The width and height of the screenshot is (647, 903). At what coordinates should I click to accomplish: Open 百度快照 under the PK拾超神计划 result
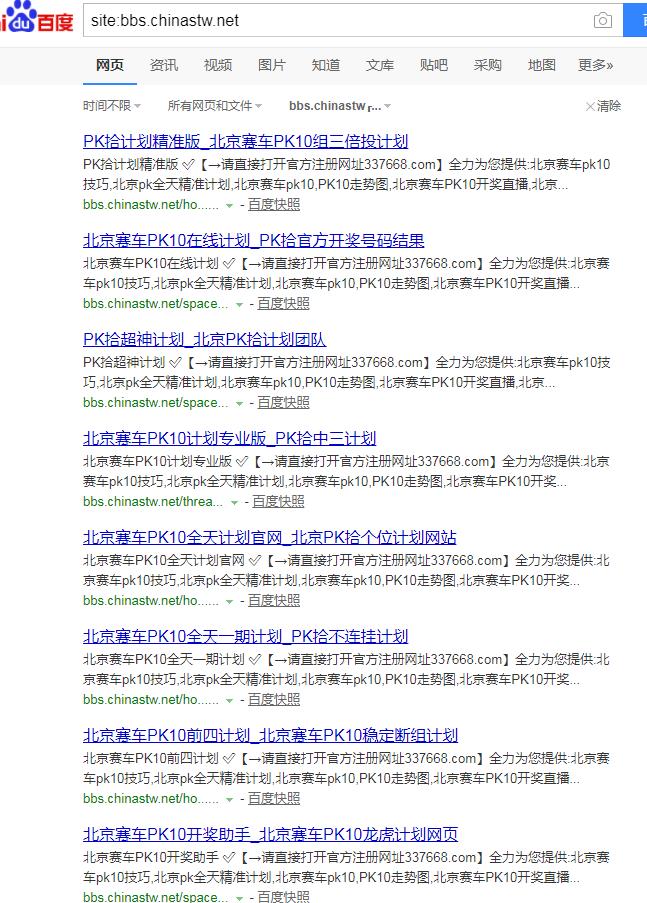pos(283,402)
